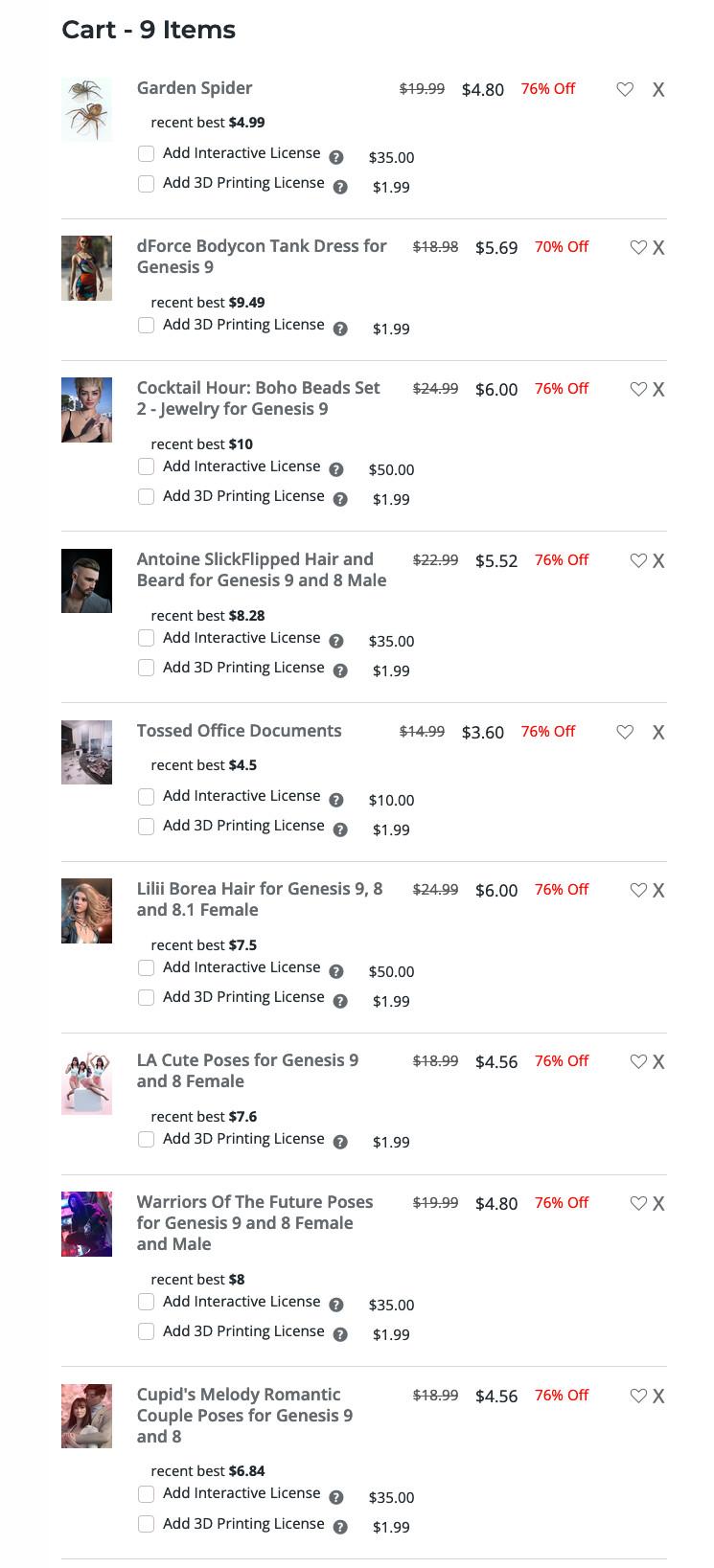Remove Garden Spider from the cart

[658, 90]
